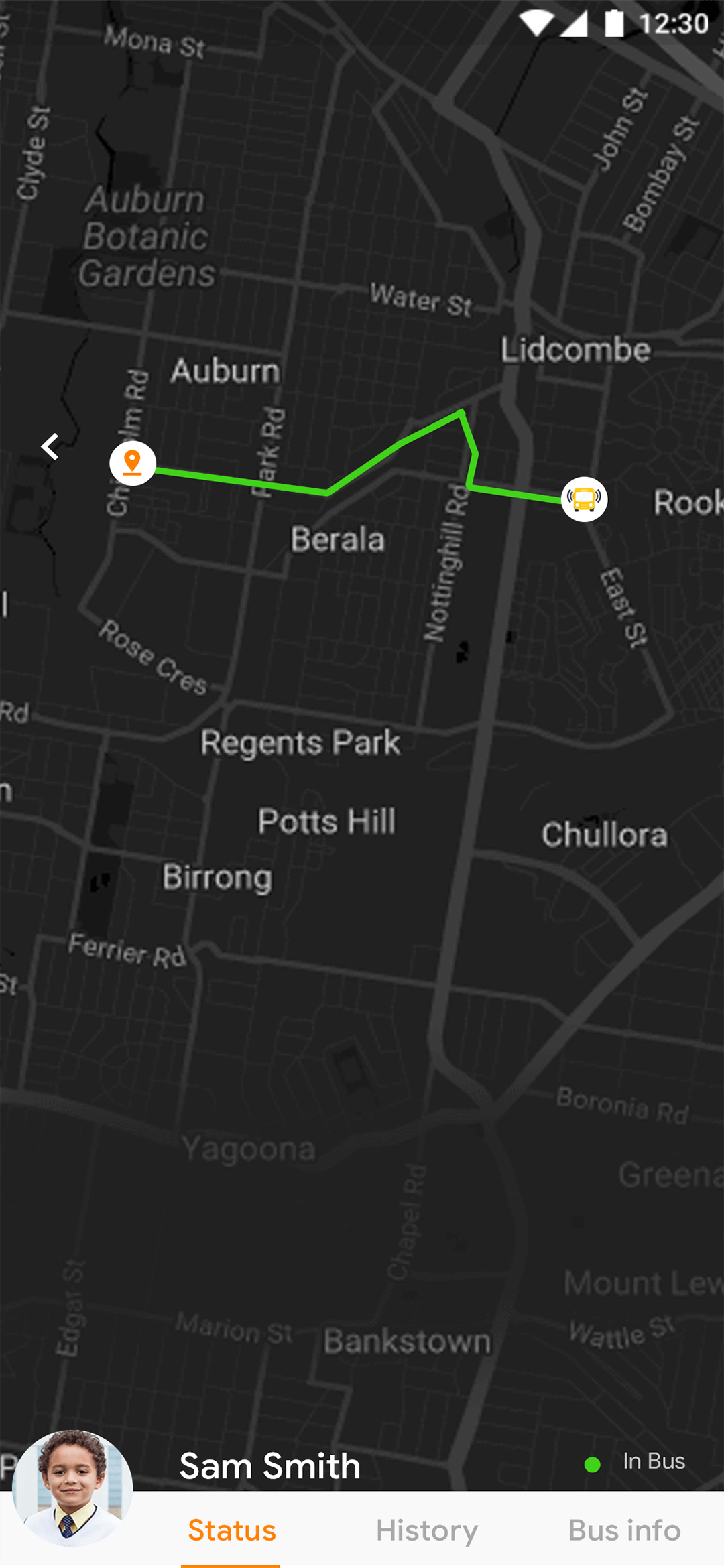724x1568 pixels.
Task: Tap the orange destination pin marker
Action: (133, 463)
